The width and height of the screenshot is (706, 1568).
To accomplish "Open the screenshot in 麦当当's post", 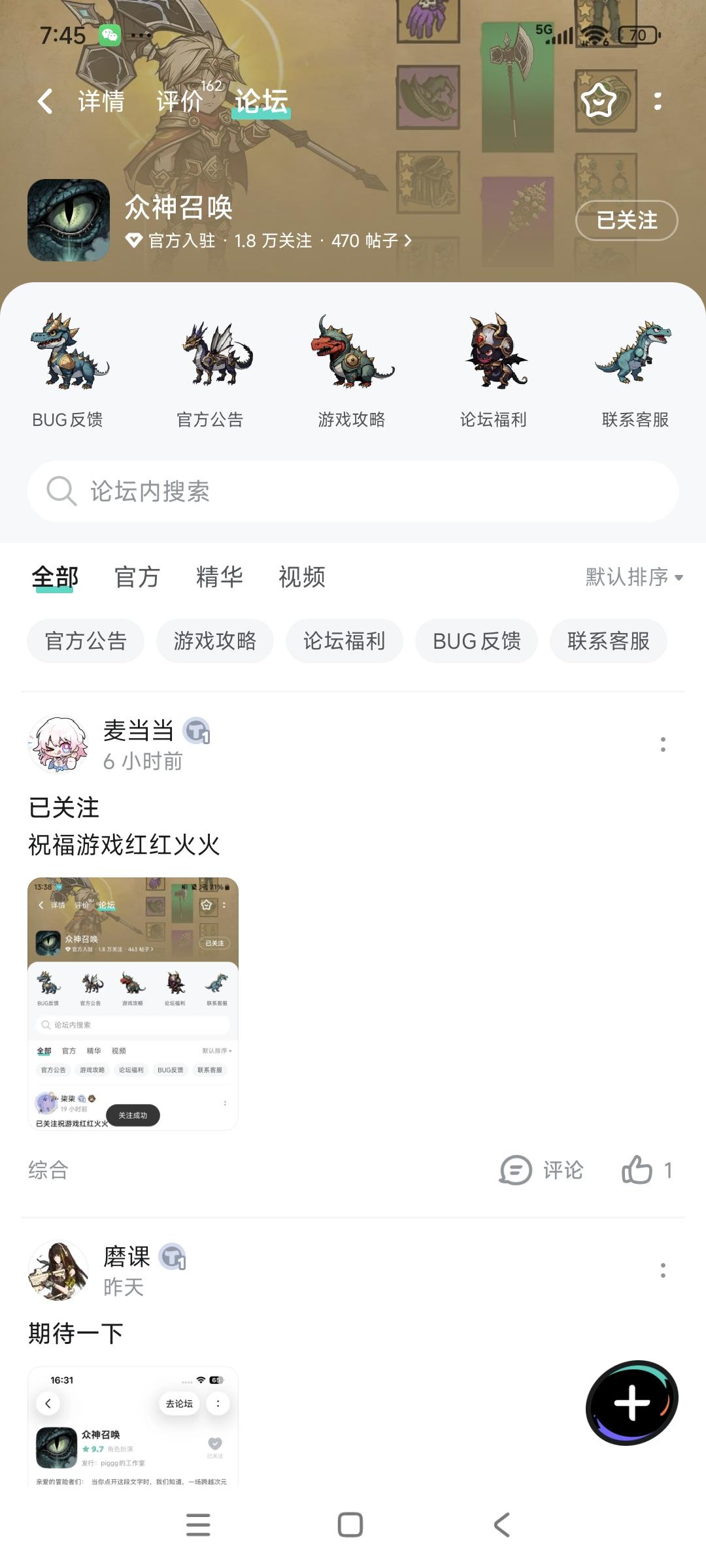I will click(133, 1004).
